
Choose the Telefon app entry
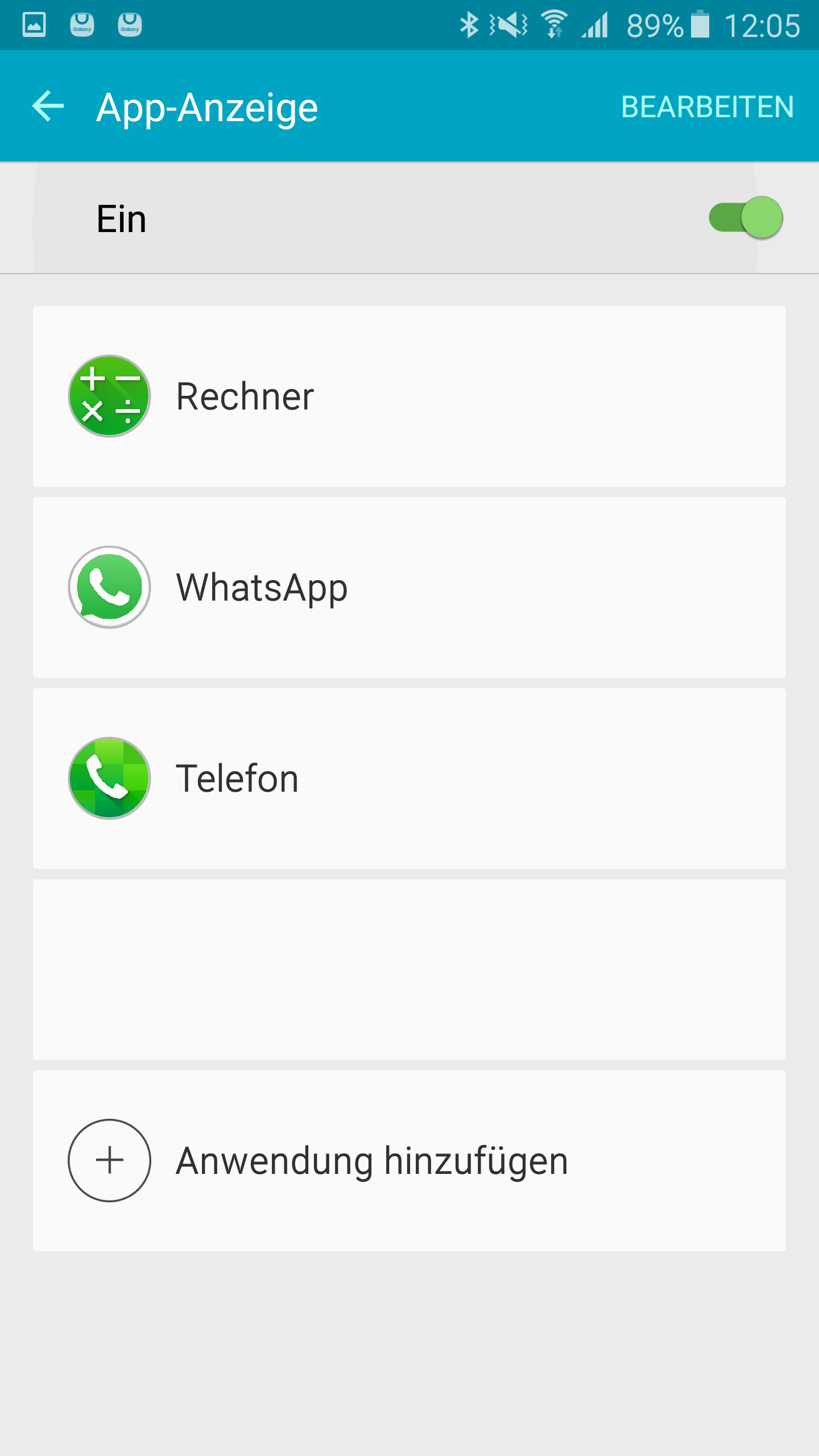[x=409, y=779]
